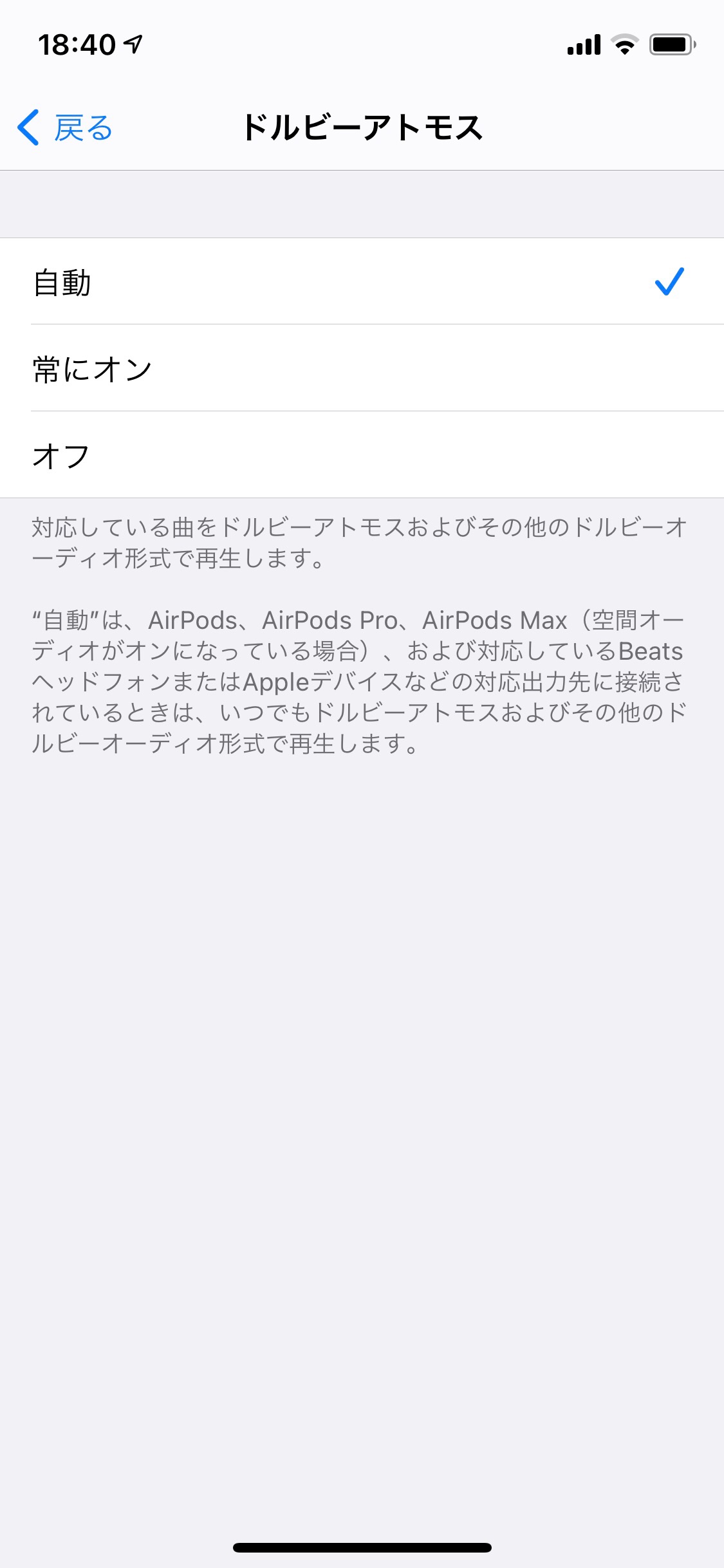724x1568 pixels.
Task: Choose the 常にオン option
Action: tap(362, 369)
